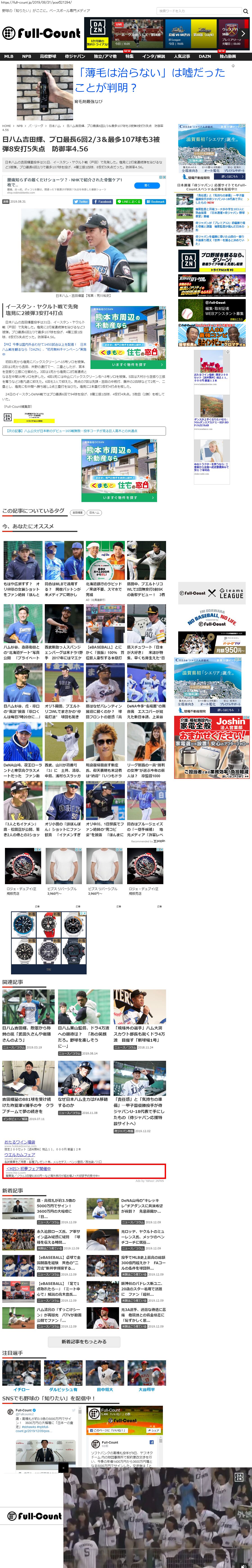Send the article with LINEで送る
This screenshot has width=252, height=1568.
pyautogui.click(x=129, y=201)
